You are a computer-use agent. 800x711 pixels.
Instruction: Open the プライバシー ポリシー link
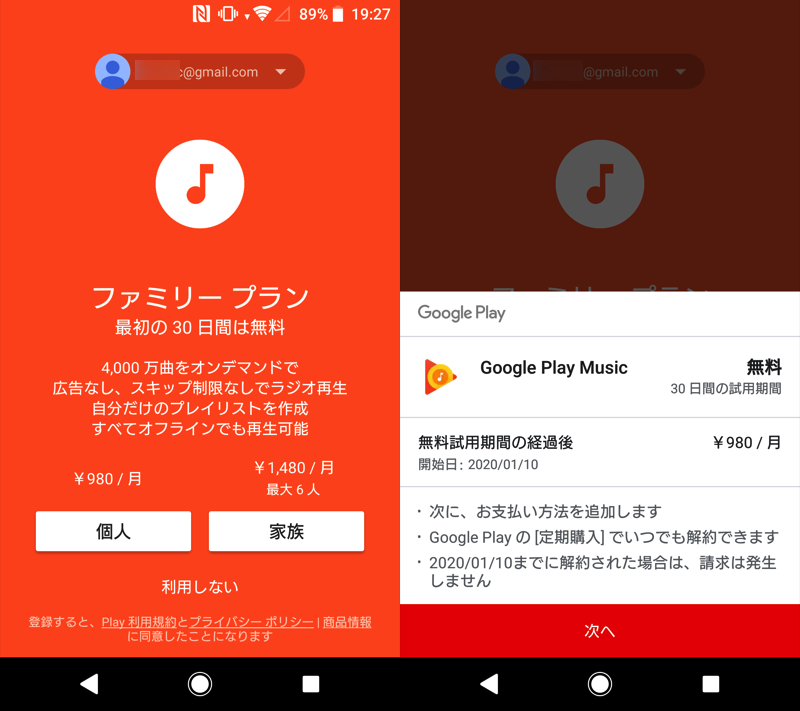[x=251, y=622]
